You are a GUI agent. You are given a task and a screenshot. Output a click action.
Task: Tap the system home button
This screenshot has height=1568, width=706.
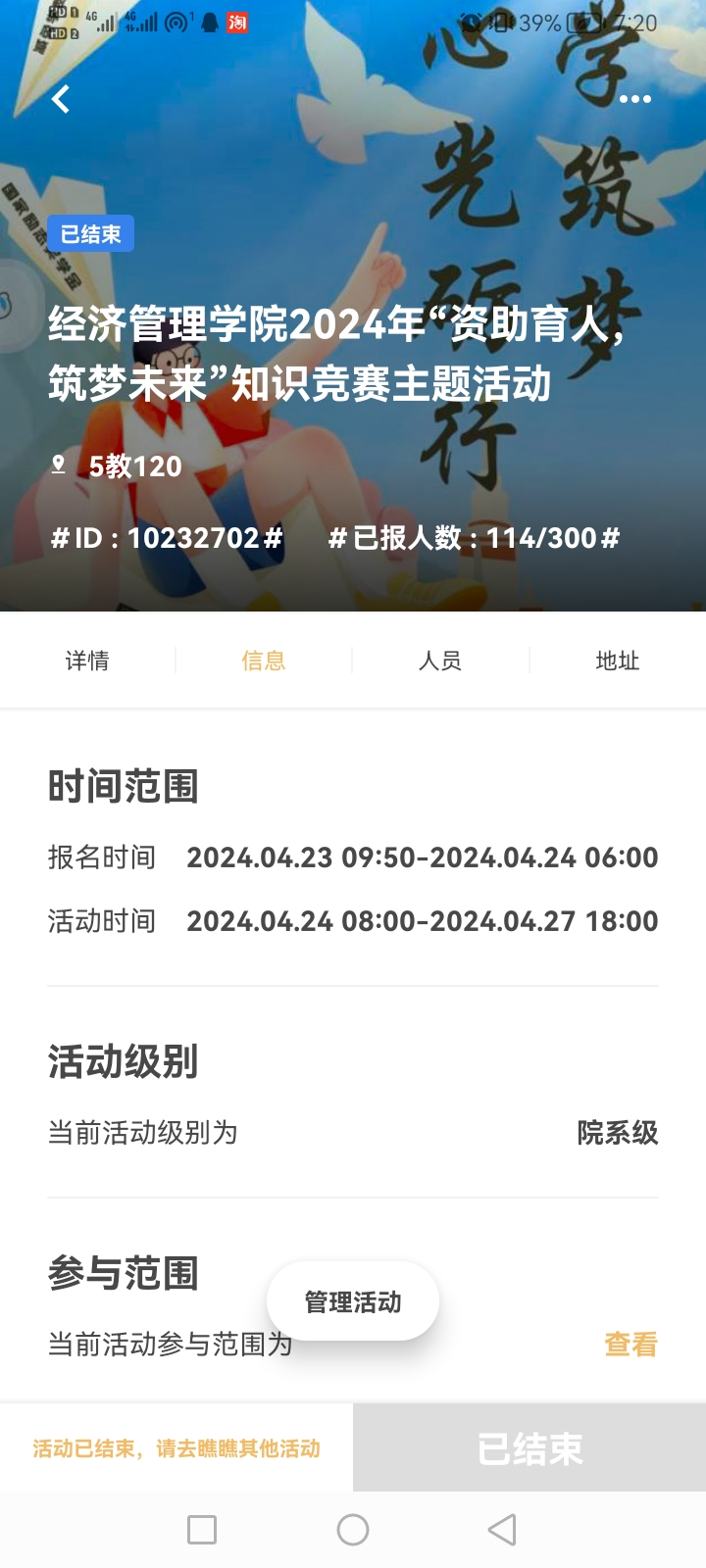[353, 1530]
